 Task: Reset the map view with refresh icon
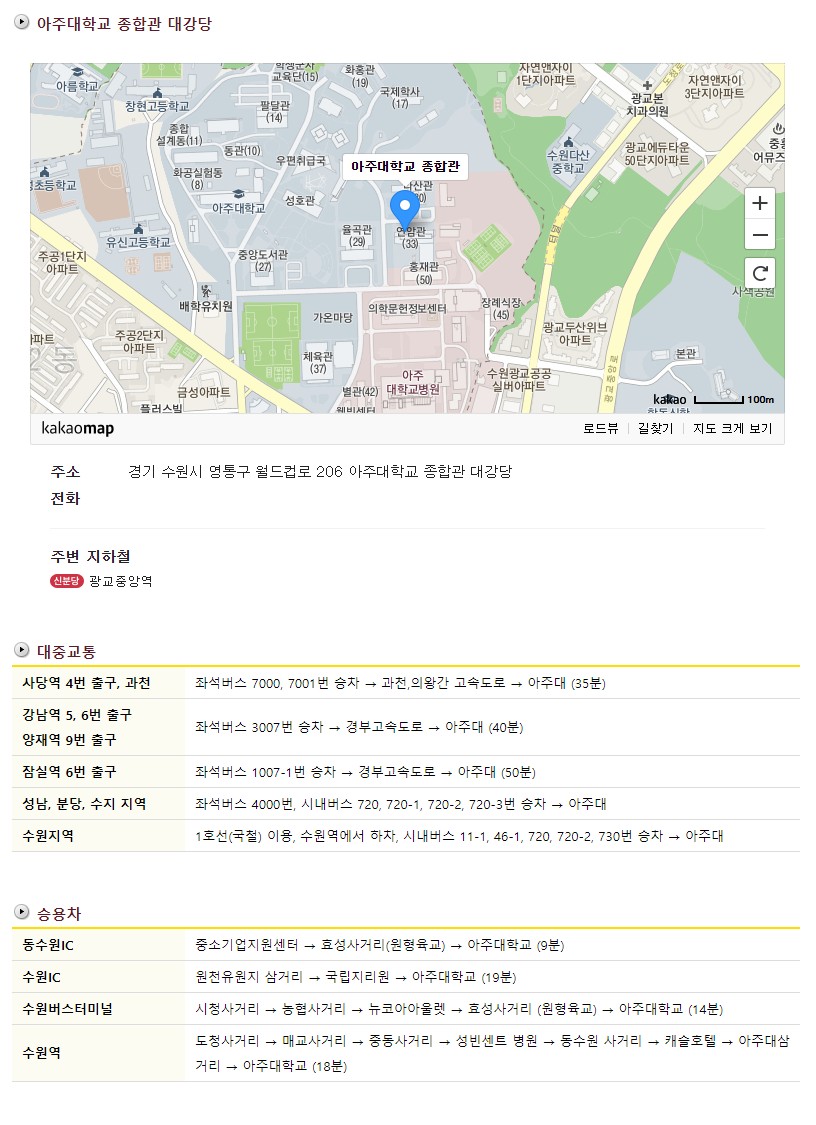coord(760,273)
